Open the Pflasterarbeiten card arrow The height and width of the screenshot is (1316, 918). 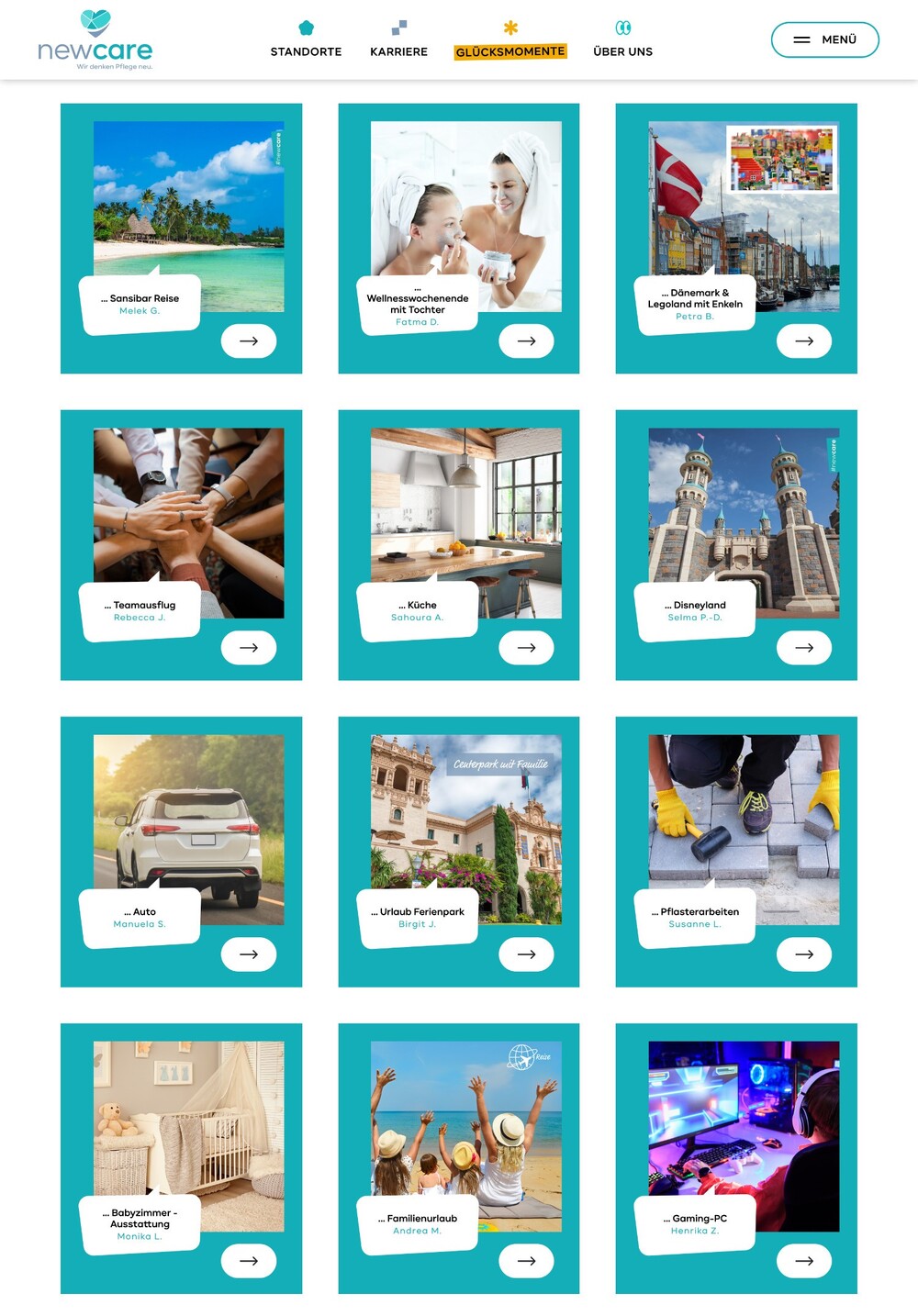click(x=804, y=954)
